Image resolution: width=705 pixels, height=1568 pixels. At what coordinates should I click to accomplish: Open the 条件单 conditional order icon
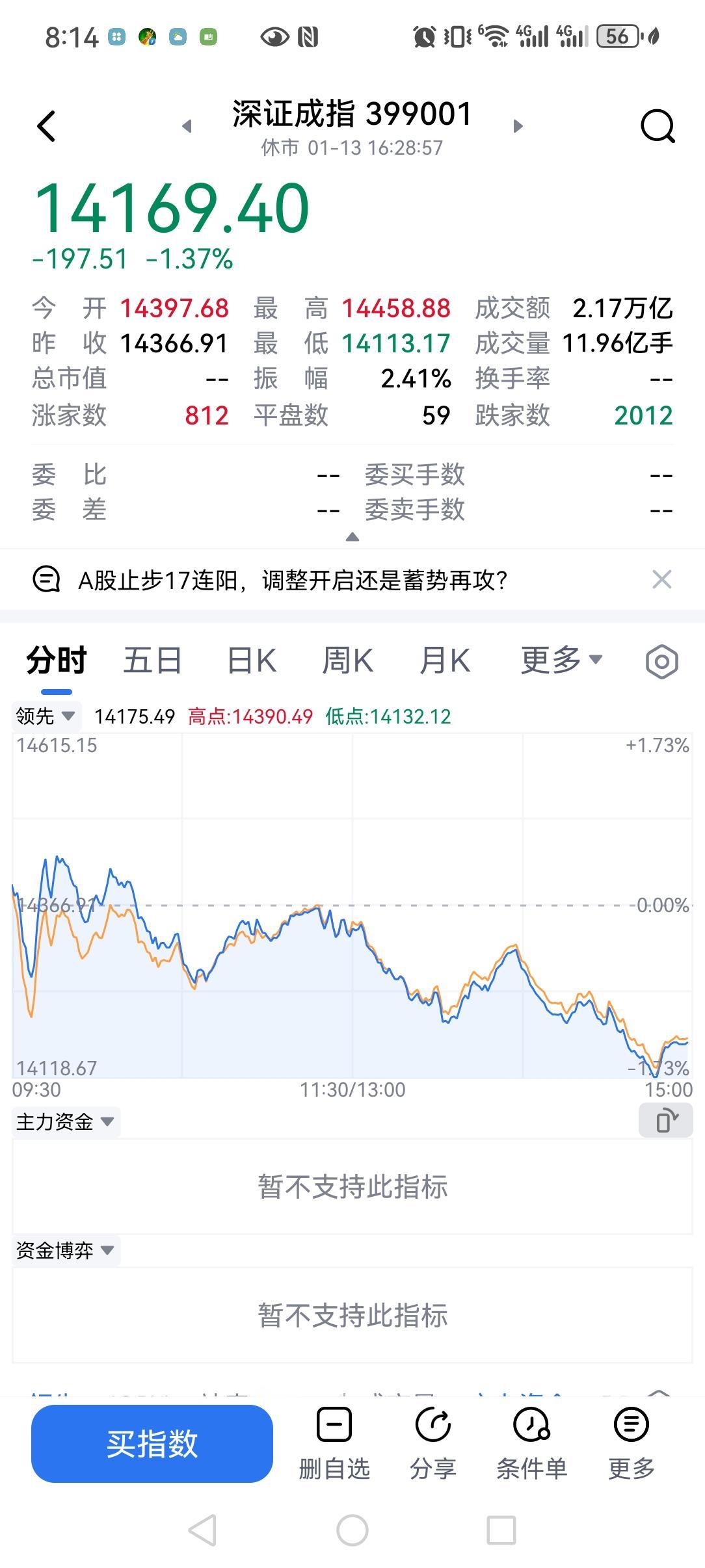pos(531,1440)
